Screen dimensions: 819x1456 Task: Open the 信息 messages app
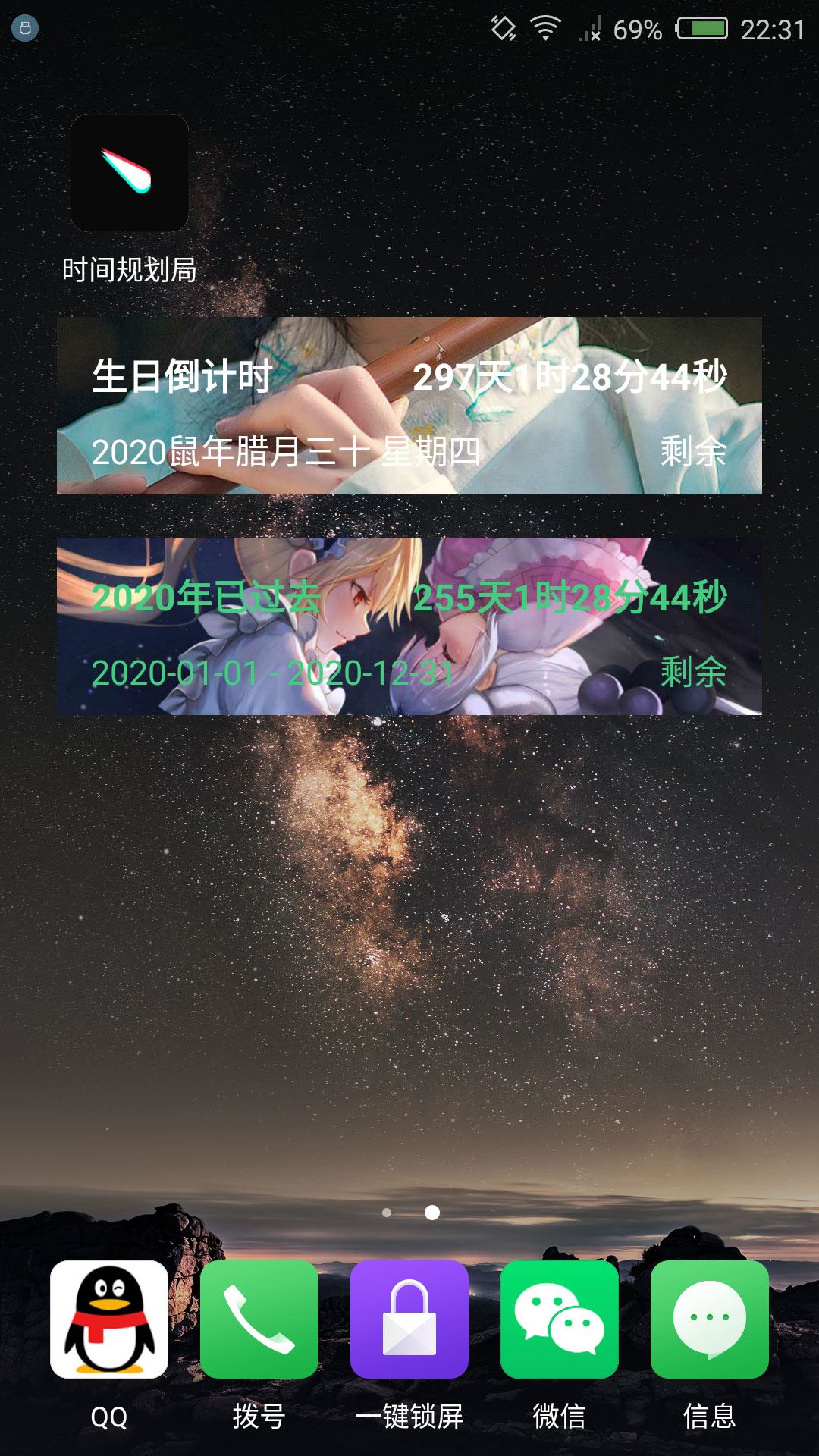[710, 1319]
